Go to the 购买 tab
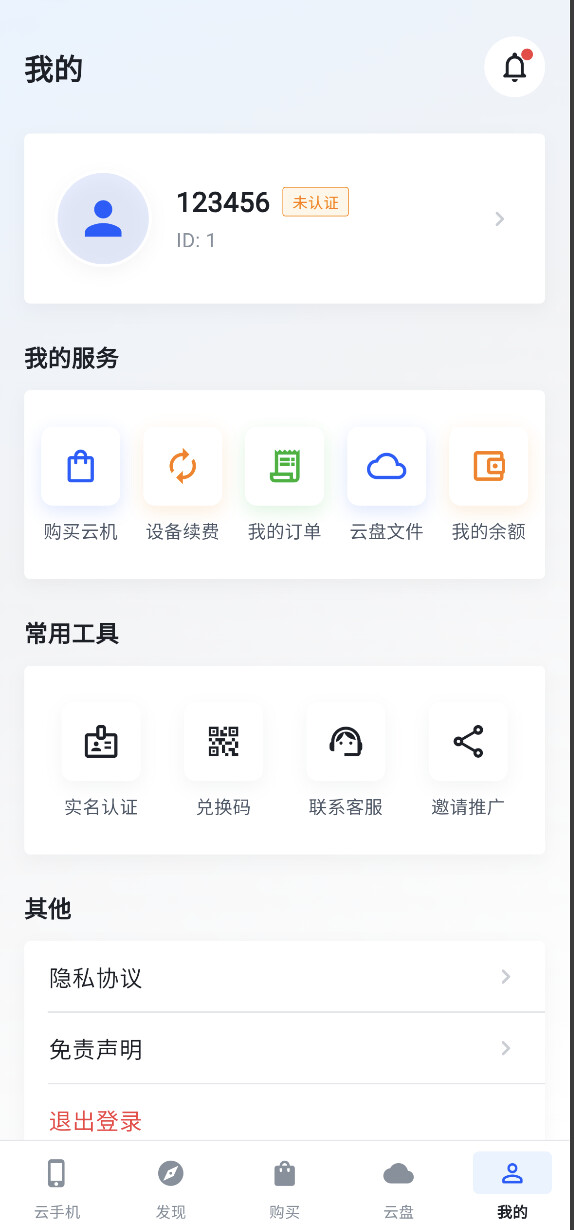 point(285,1188)
